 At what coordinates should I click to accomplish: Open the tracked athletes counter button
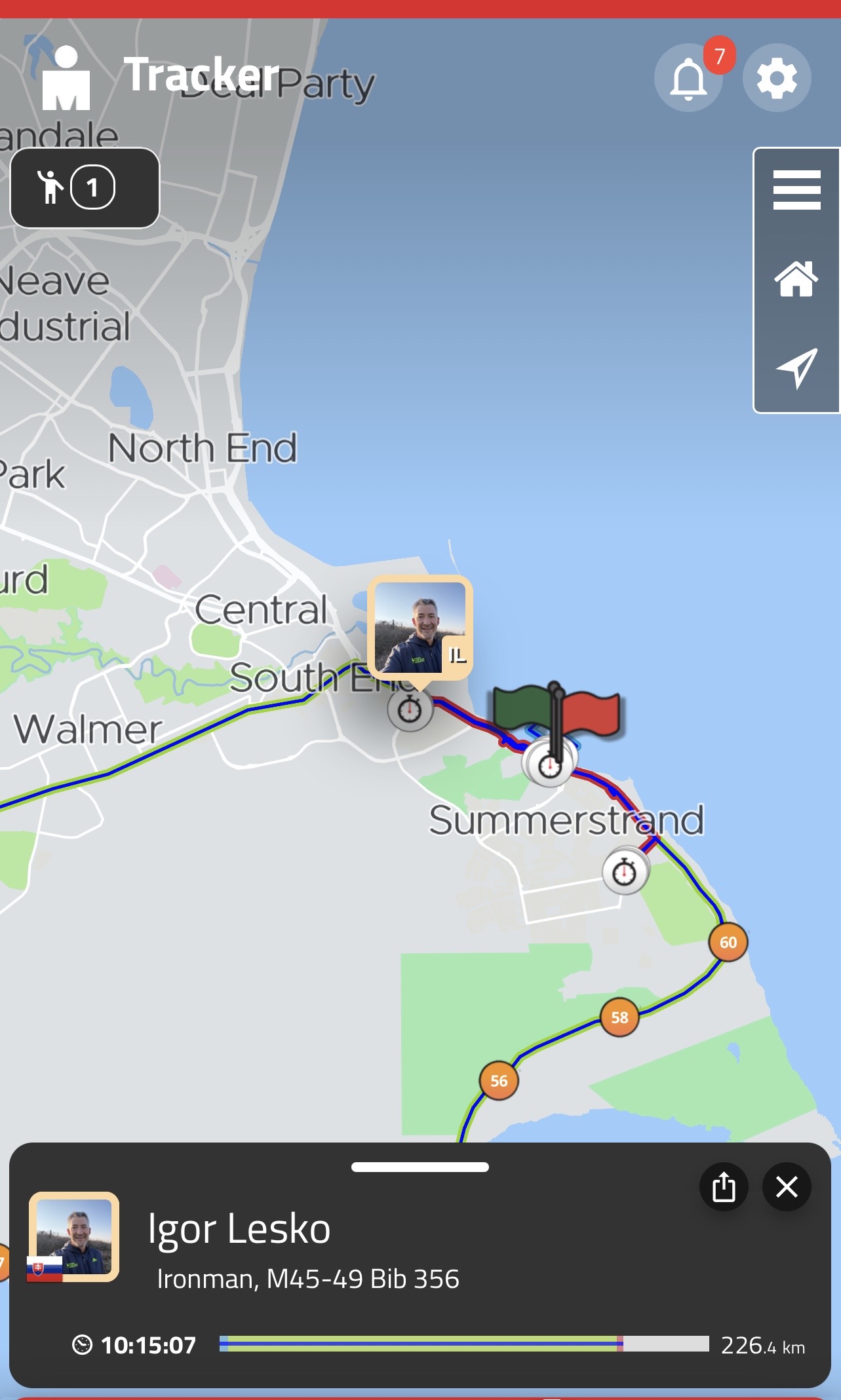[x=85, y=188]
